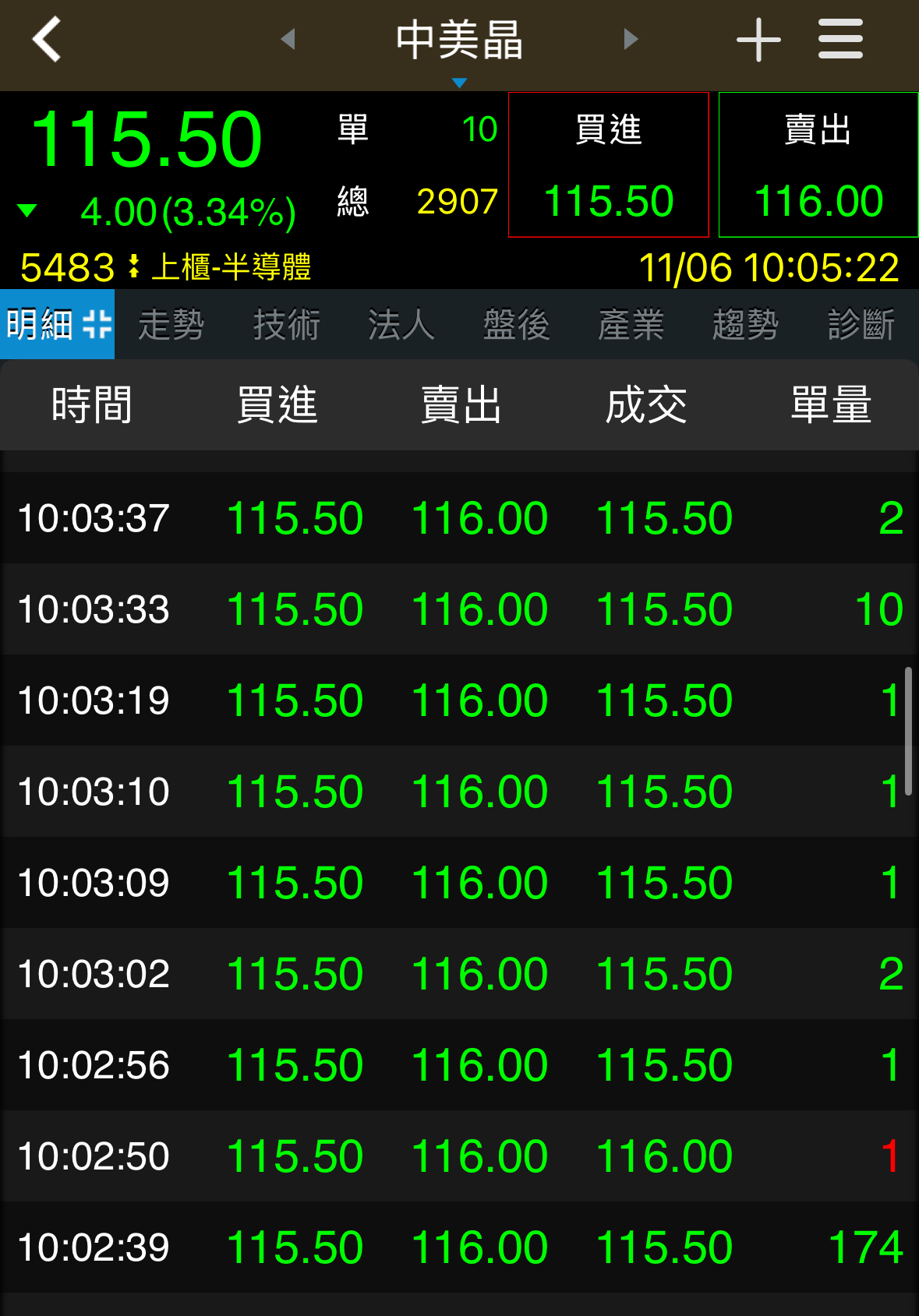Open the 中美晶 stock title dropdown

[x=459, y=45]
